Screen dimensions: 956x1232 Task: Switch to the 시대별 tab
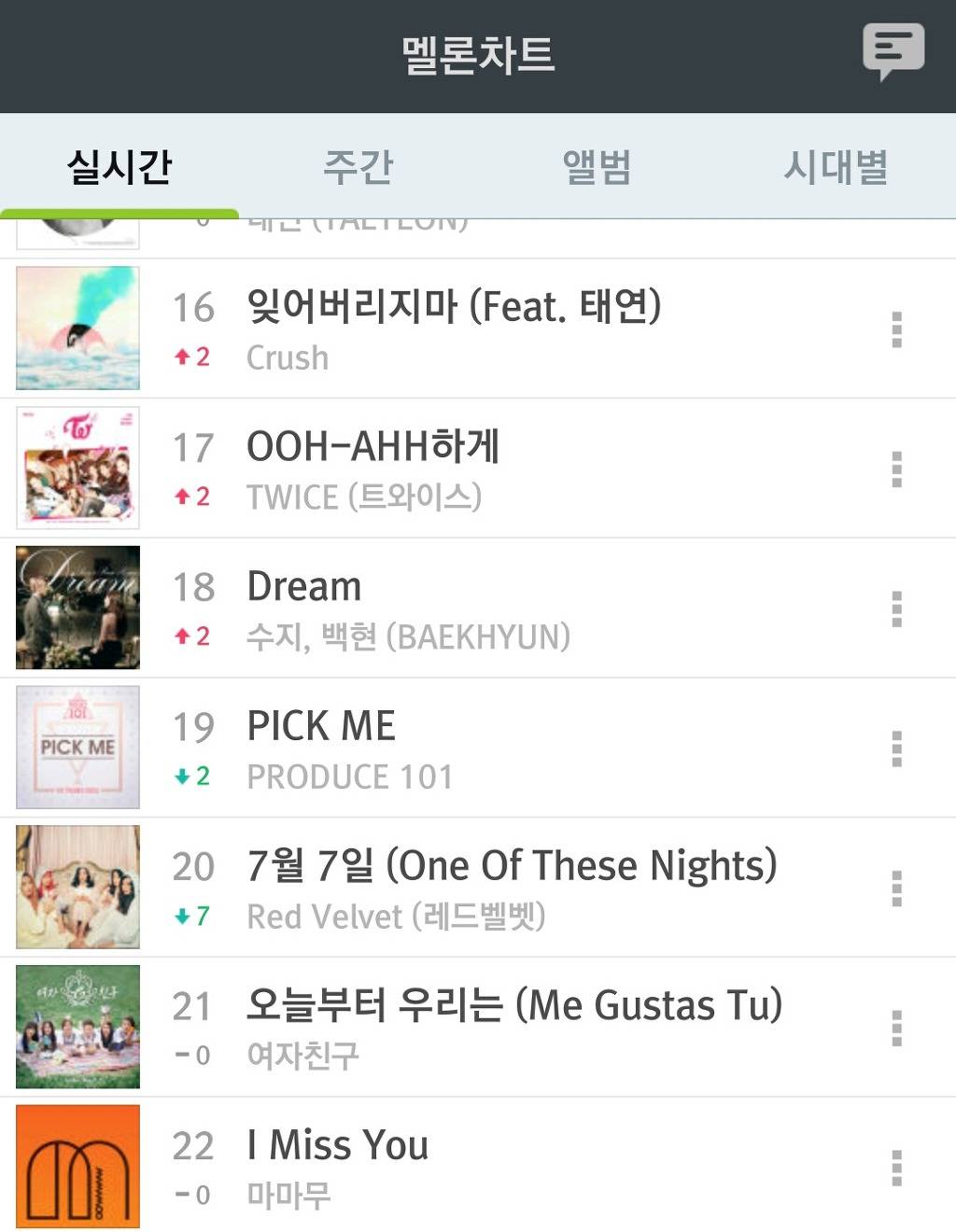pos(836,167)
